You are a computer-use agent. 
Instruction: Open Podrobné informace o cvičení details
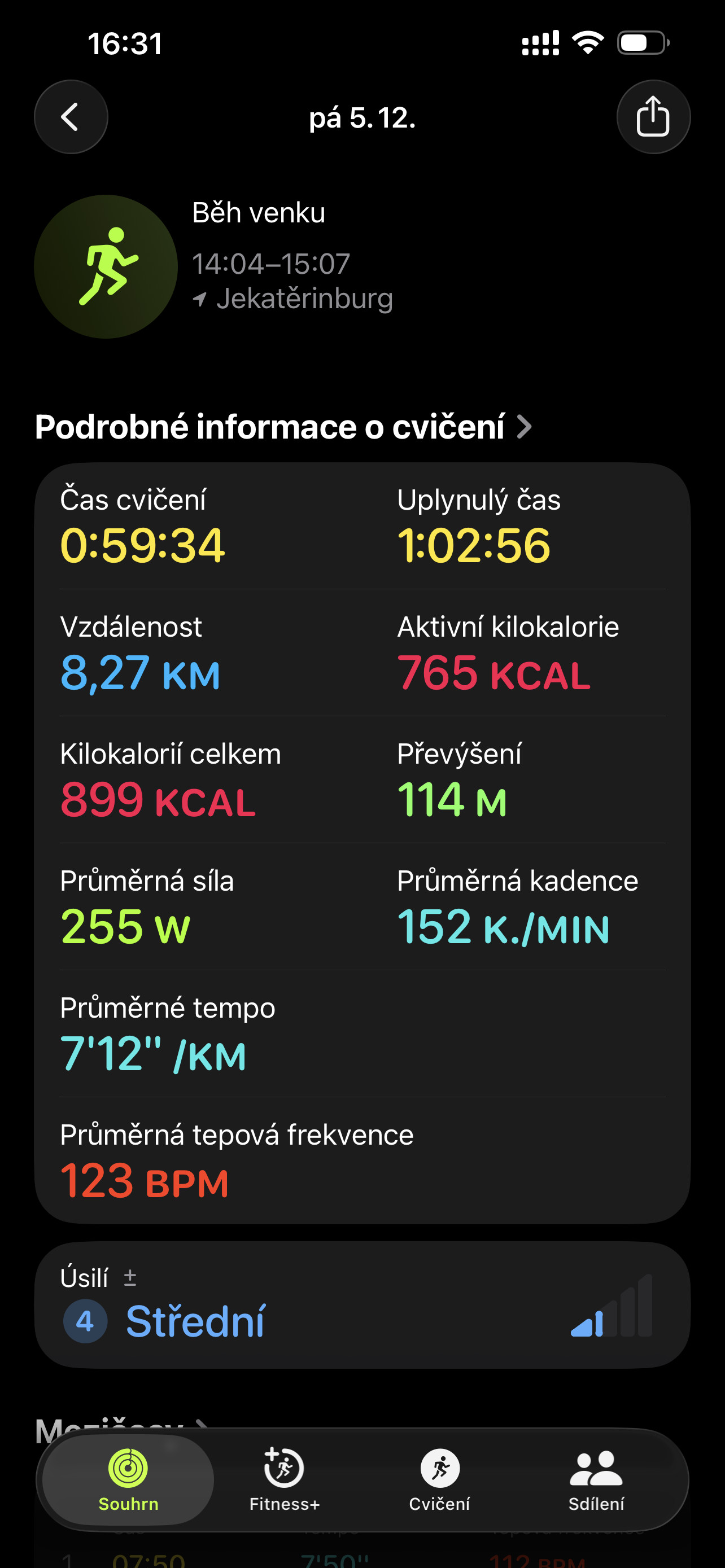(x=283, y=427)
